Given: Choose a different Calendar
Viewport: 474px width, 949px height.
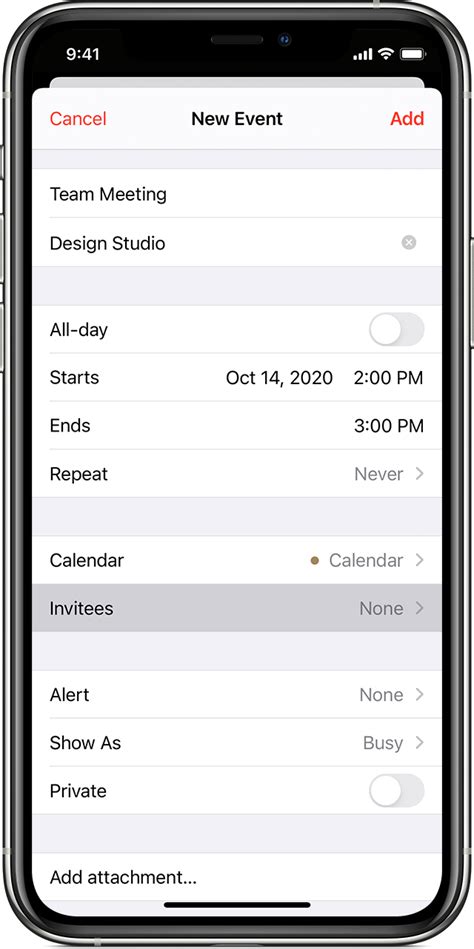Looking at the screenshot, I should (237, 560).
